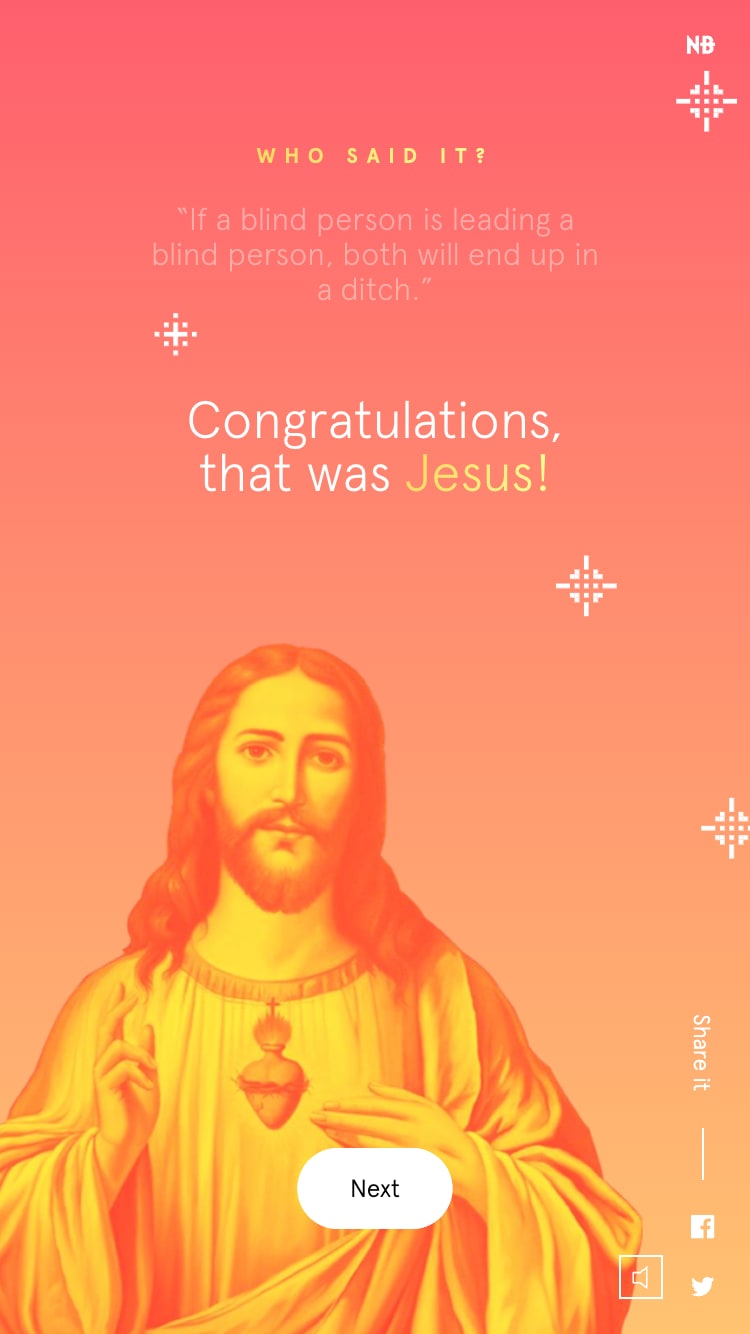This screenshot has width=750, height=1334.
Task: Toggle sound with the speaker icon
Action: coord(641,1277)
